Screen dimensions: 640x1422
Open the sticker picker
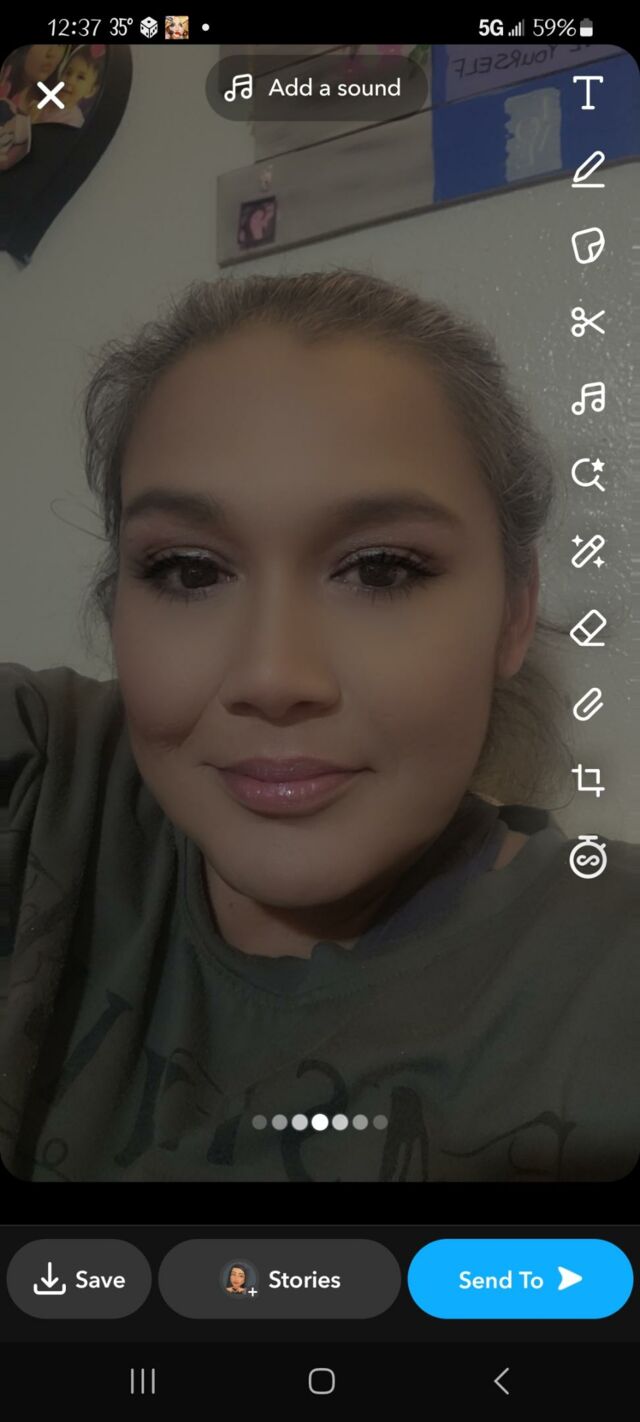[x=587, y=245]
